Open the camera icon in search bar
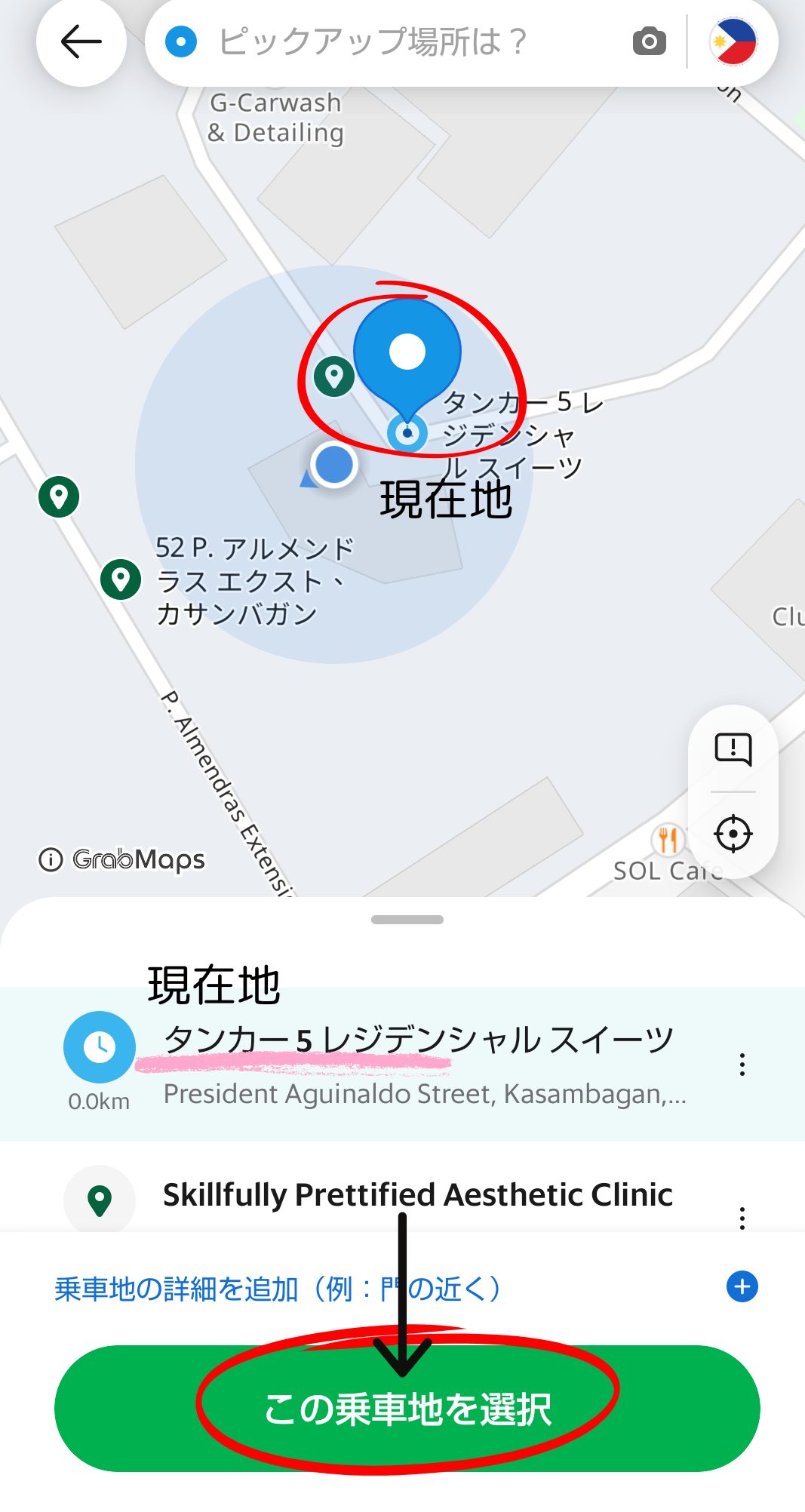This screenshot has width=805, height=1512. [x=649, y=41]
